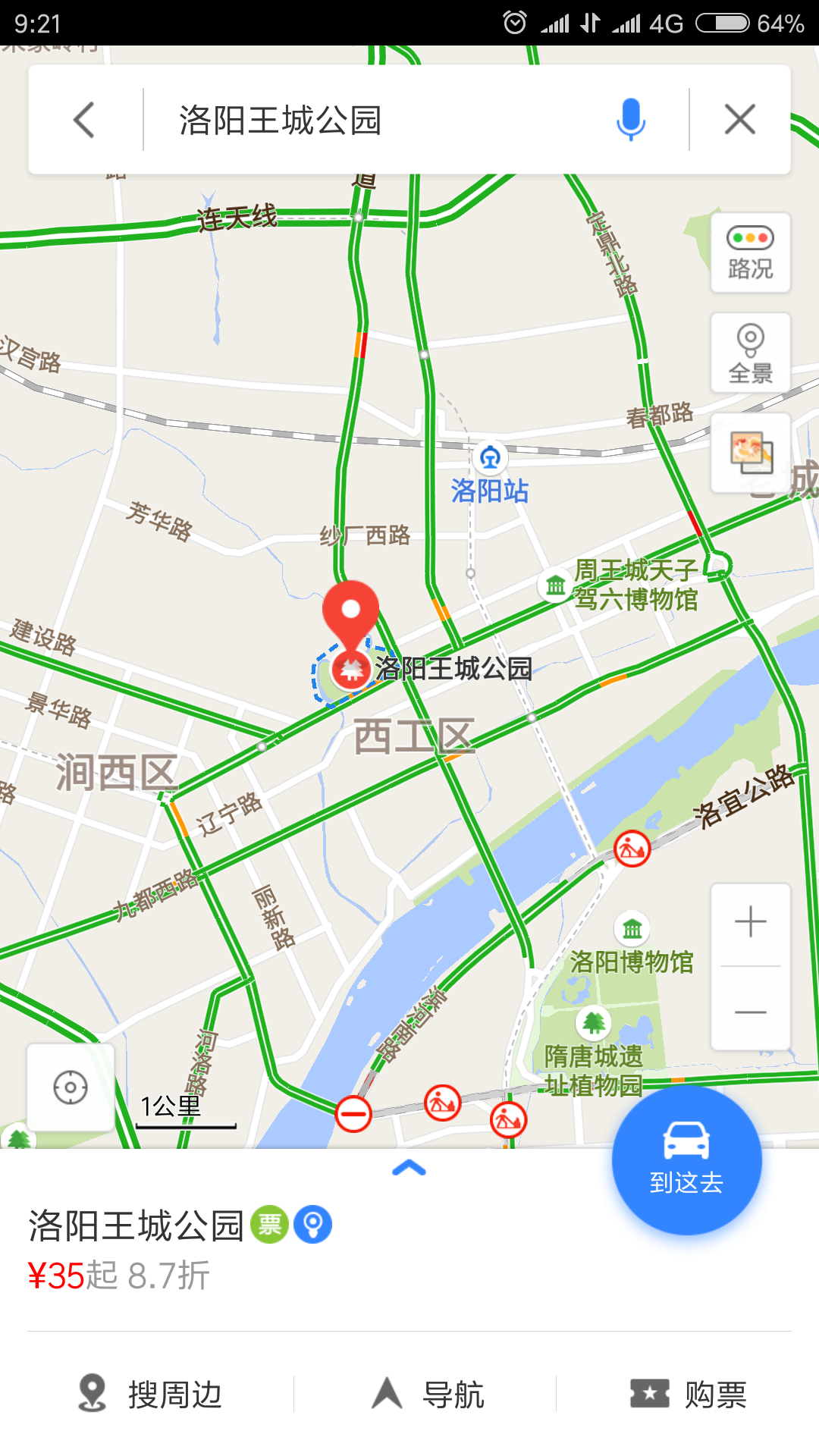Image resolution: width=819 pixels, height=1456 pixels.
Task: Zoom out with the minus button
Action: [750, 1012]
